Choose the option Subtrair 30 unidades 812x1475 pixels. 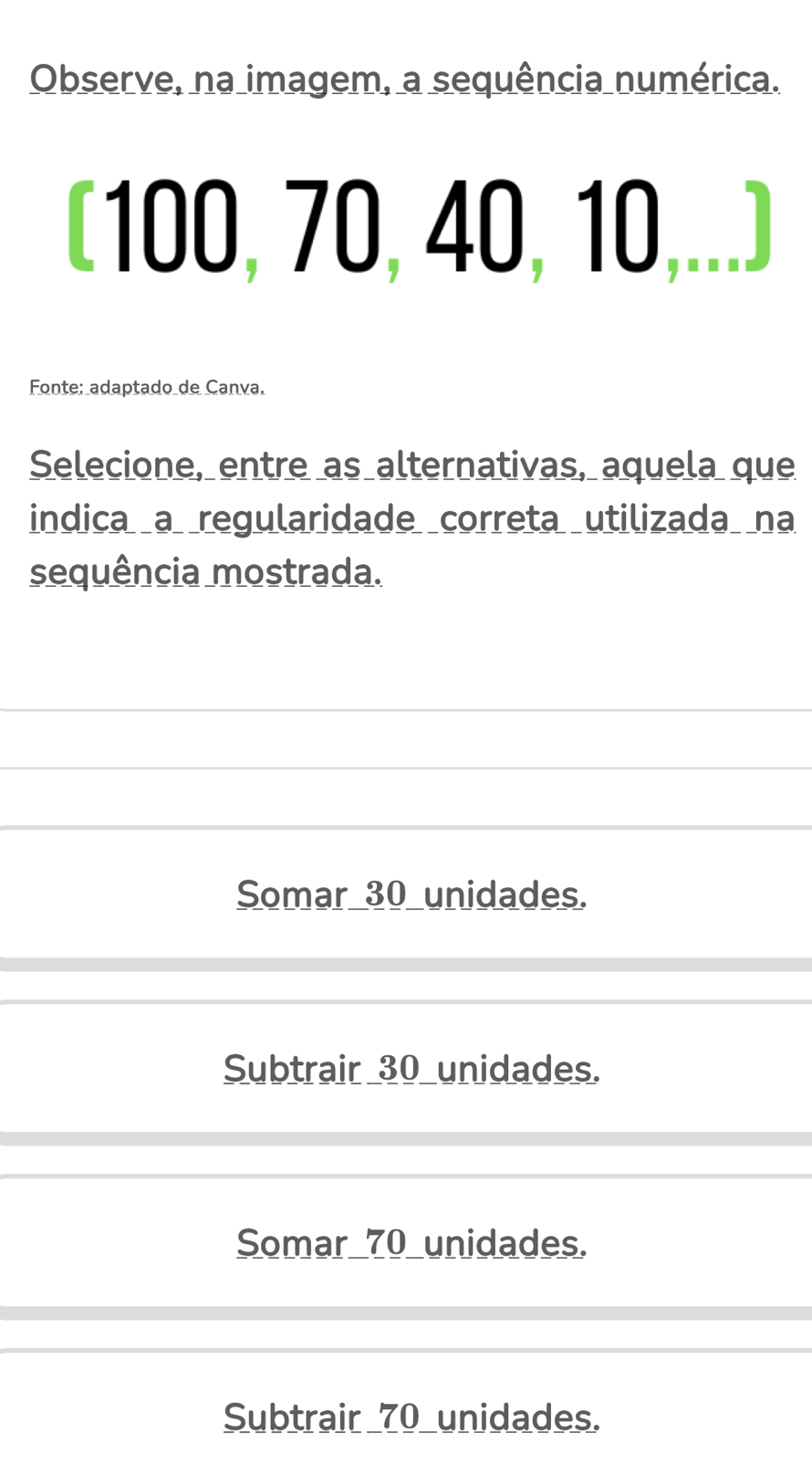pos(406,1070)
